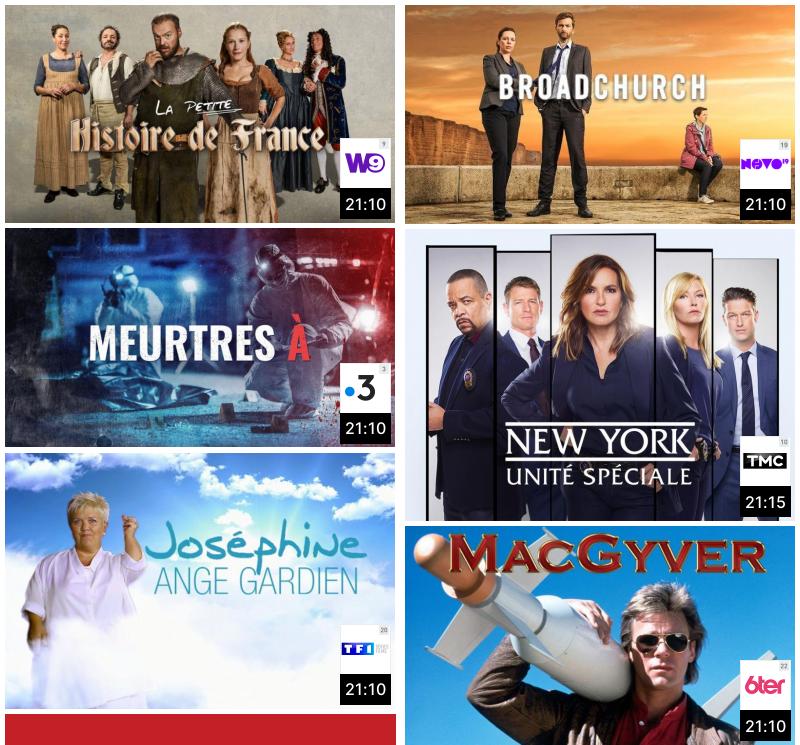Open the Broadchurch program tile
This screenshot has width=800, height=745.
pyautogui.click(x=599, y=113)
